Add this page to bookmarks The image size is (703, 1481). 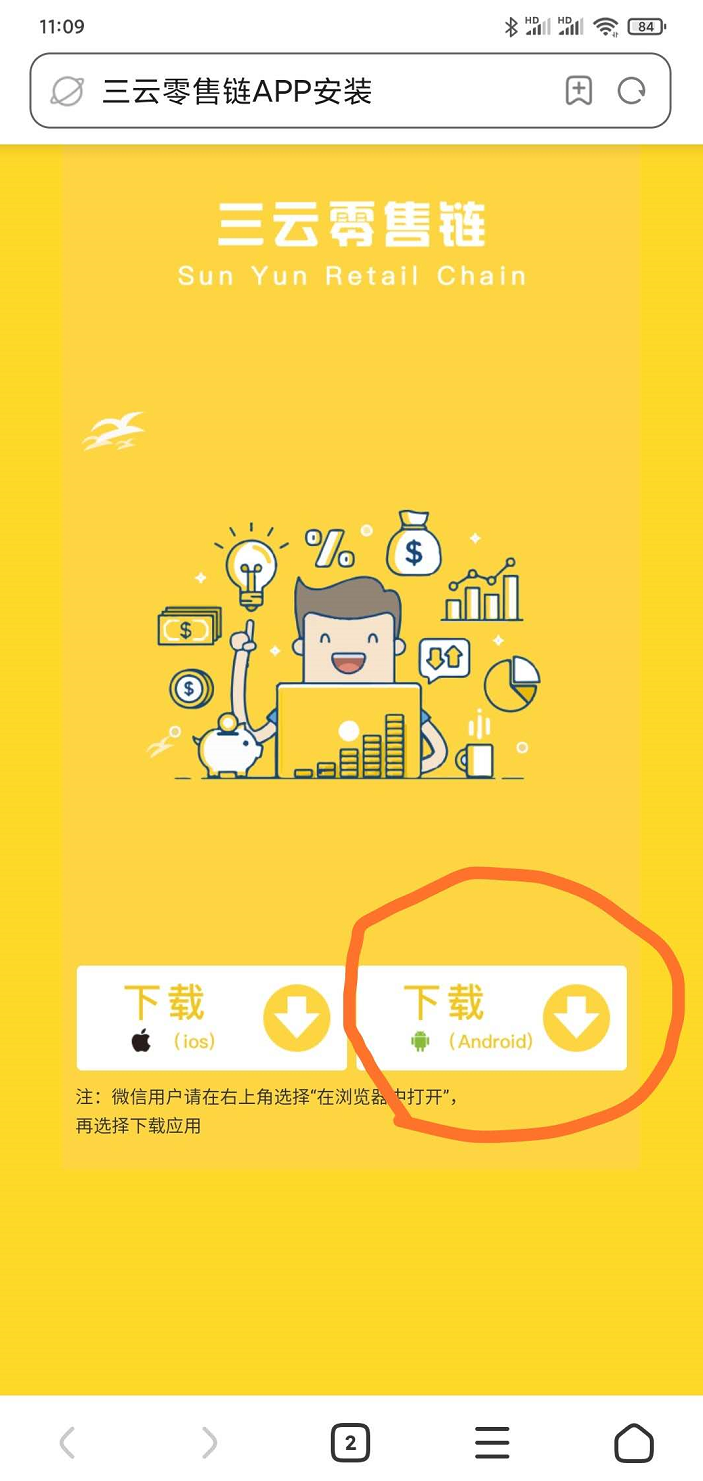tap(579, 91)
